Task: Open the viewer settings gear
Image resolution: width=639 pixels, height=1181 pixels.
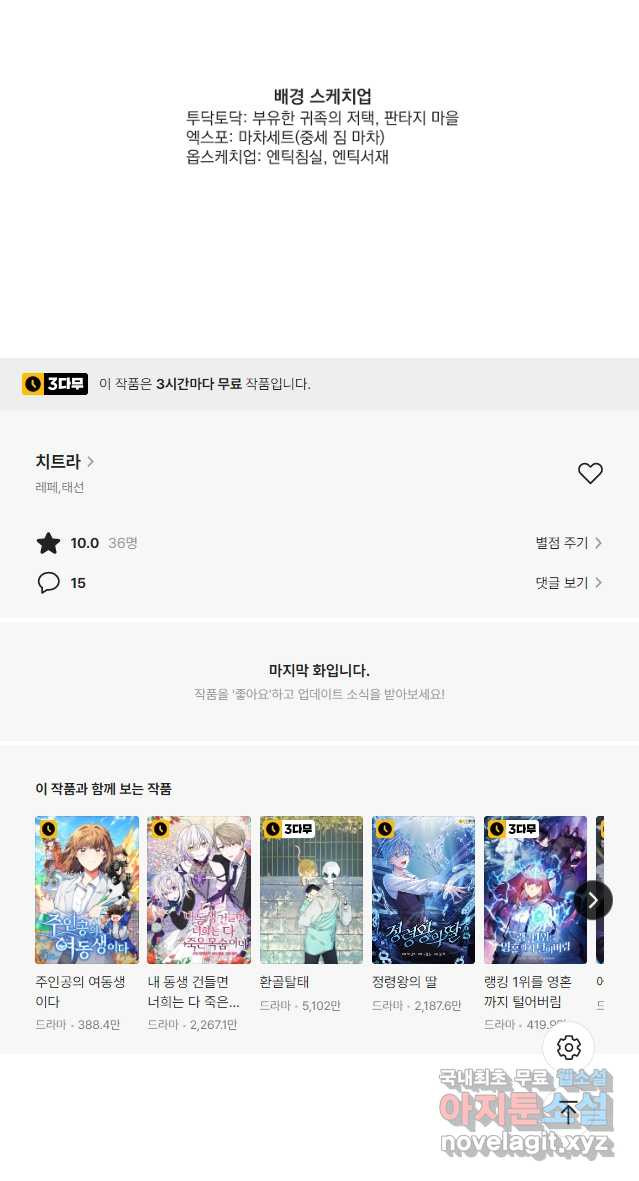Action: (569, 1047)
